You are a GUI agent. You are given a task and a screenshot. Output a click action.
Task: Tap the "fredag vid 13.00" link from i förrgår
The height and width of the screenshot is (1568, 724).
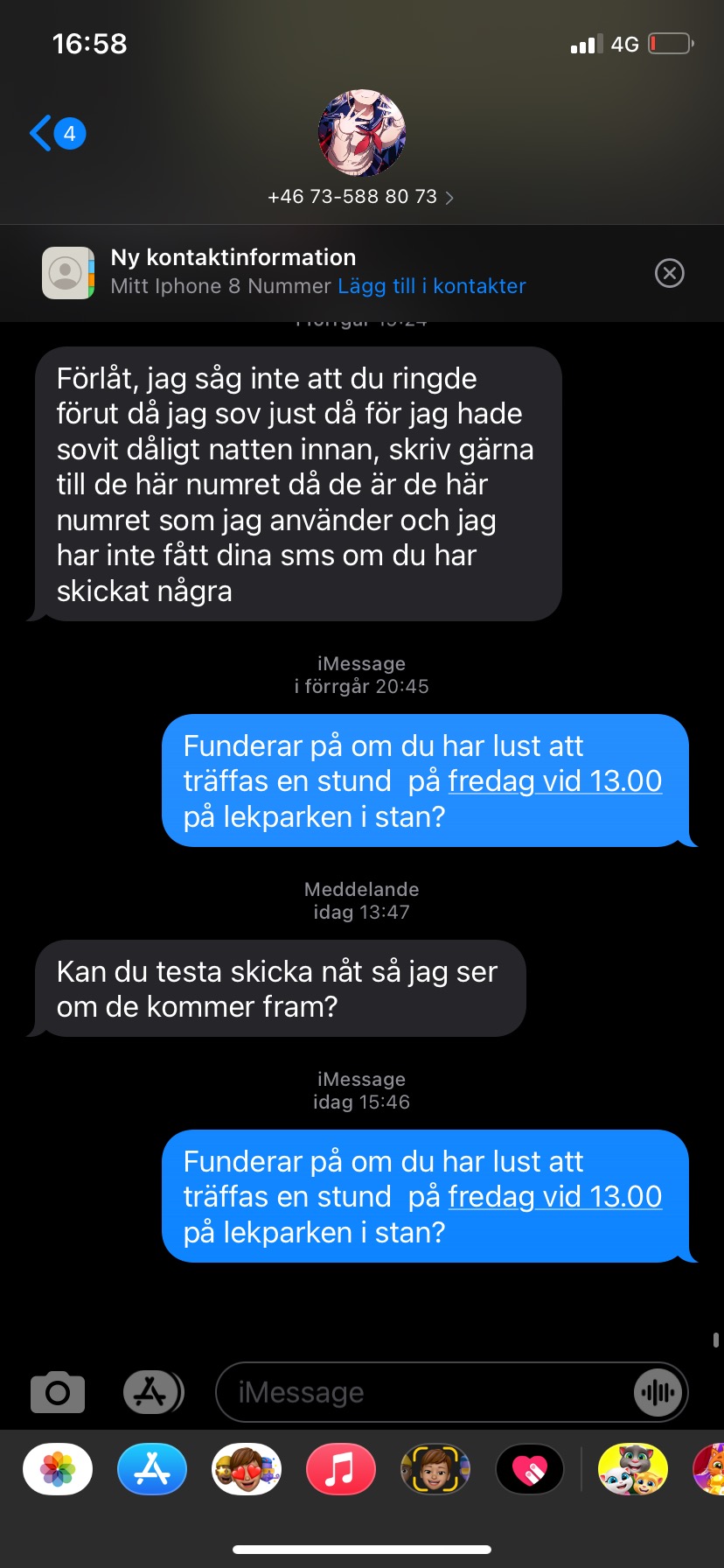(555, 781)
